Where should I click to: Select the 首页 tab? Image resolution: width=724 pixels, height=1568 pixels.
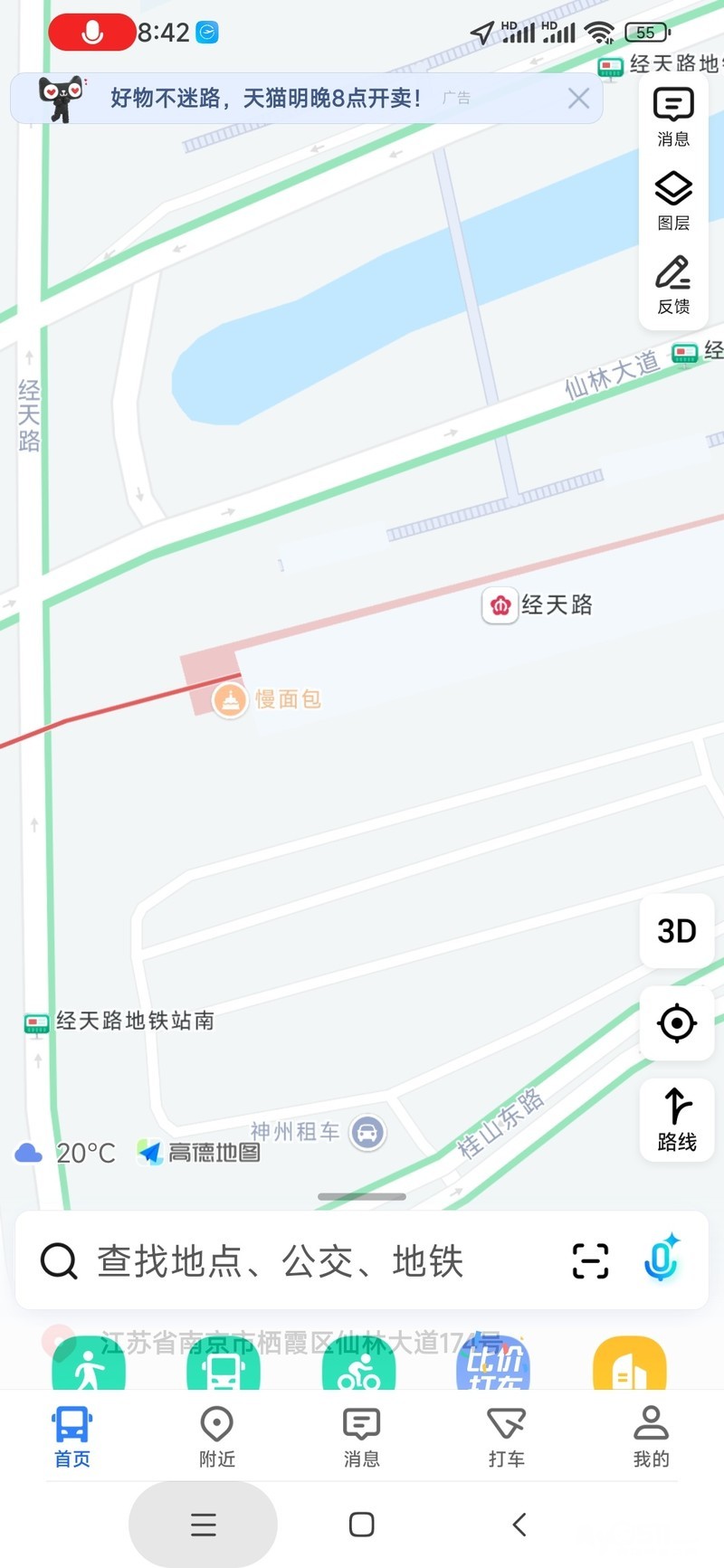click(x=72, y=1436)
